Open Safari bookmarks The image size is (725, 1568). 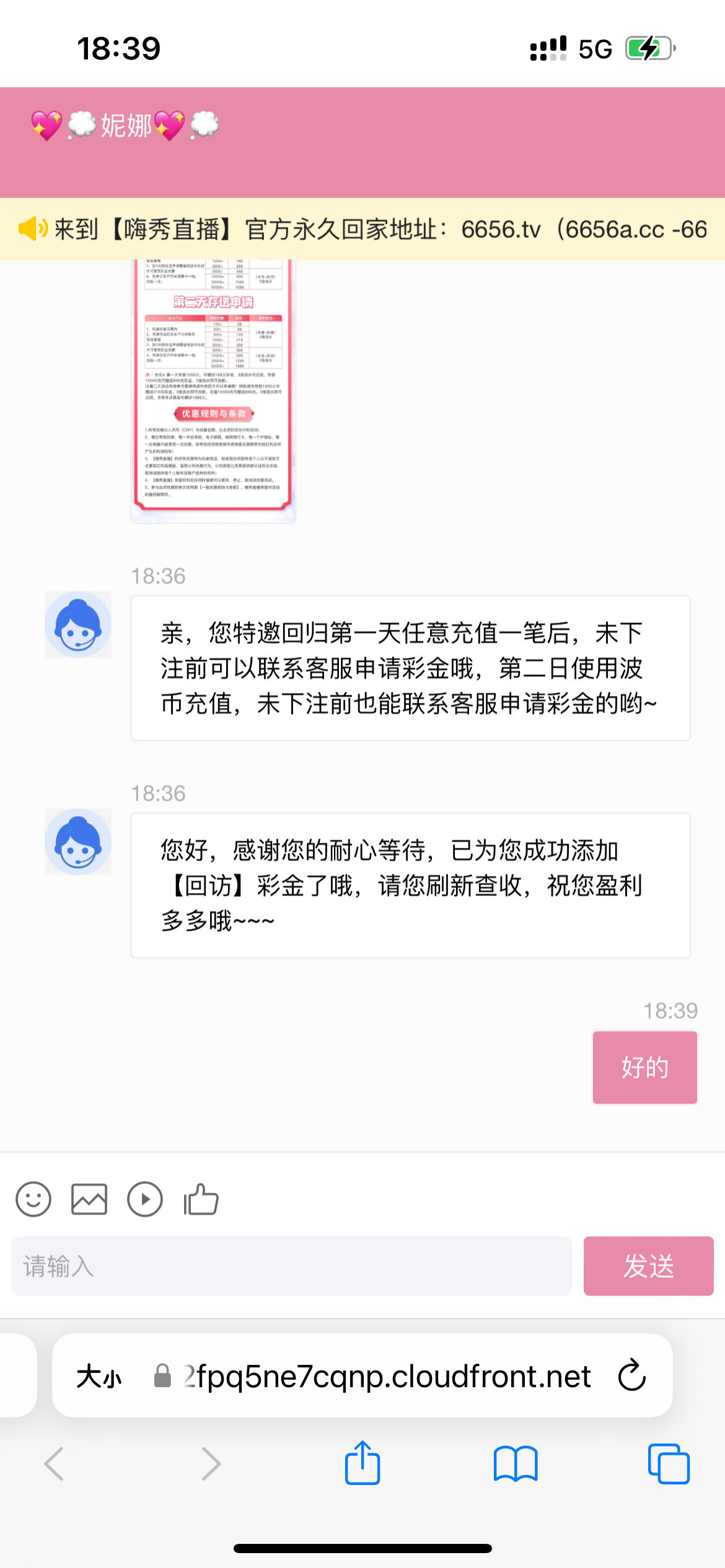516,1463
